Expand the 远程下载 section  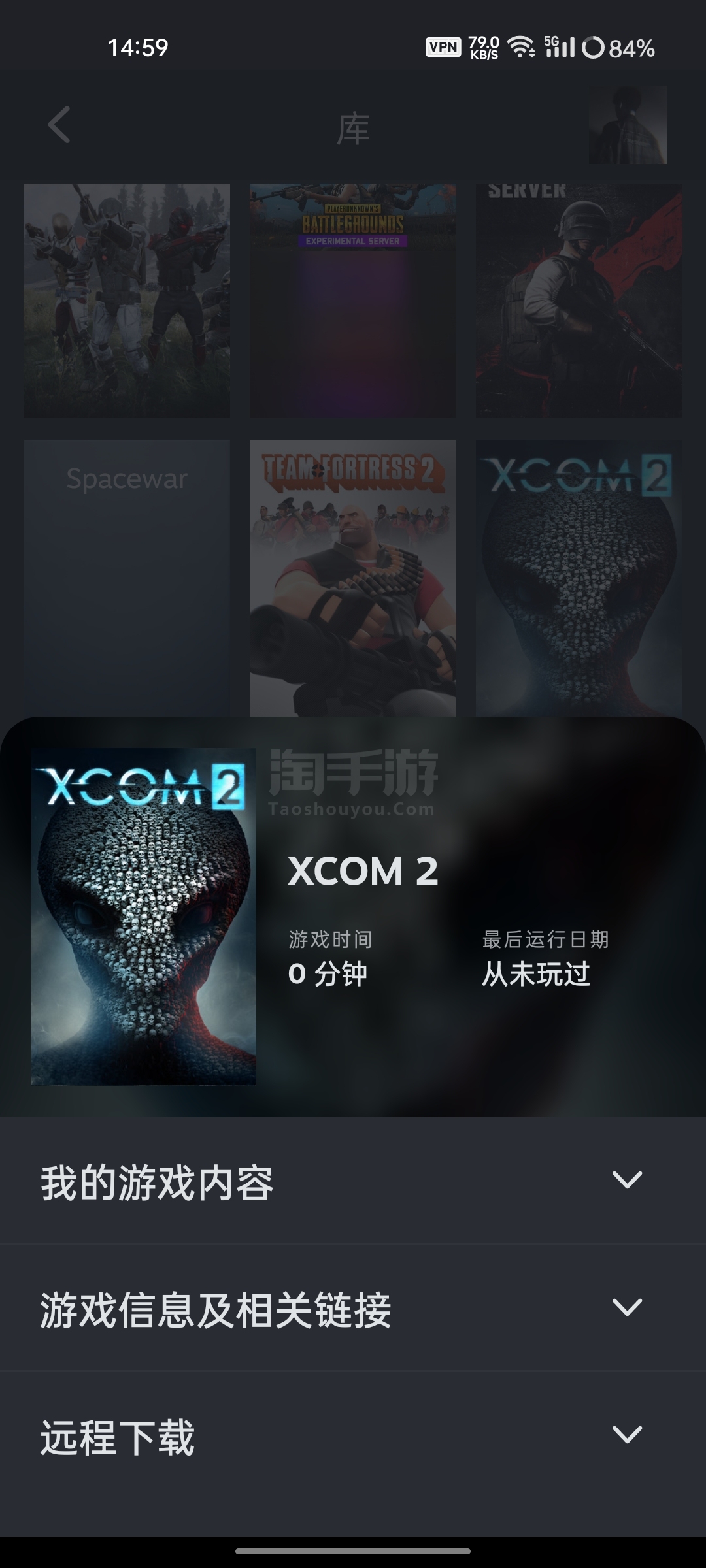click(x=353, y=1435)
